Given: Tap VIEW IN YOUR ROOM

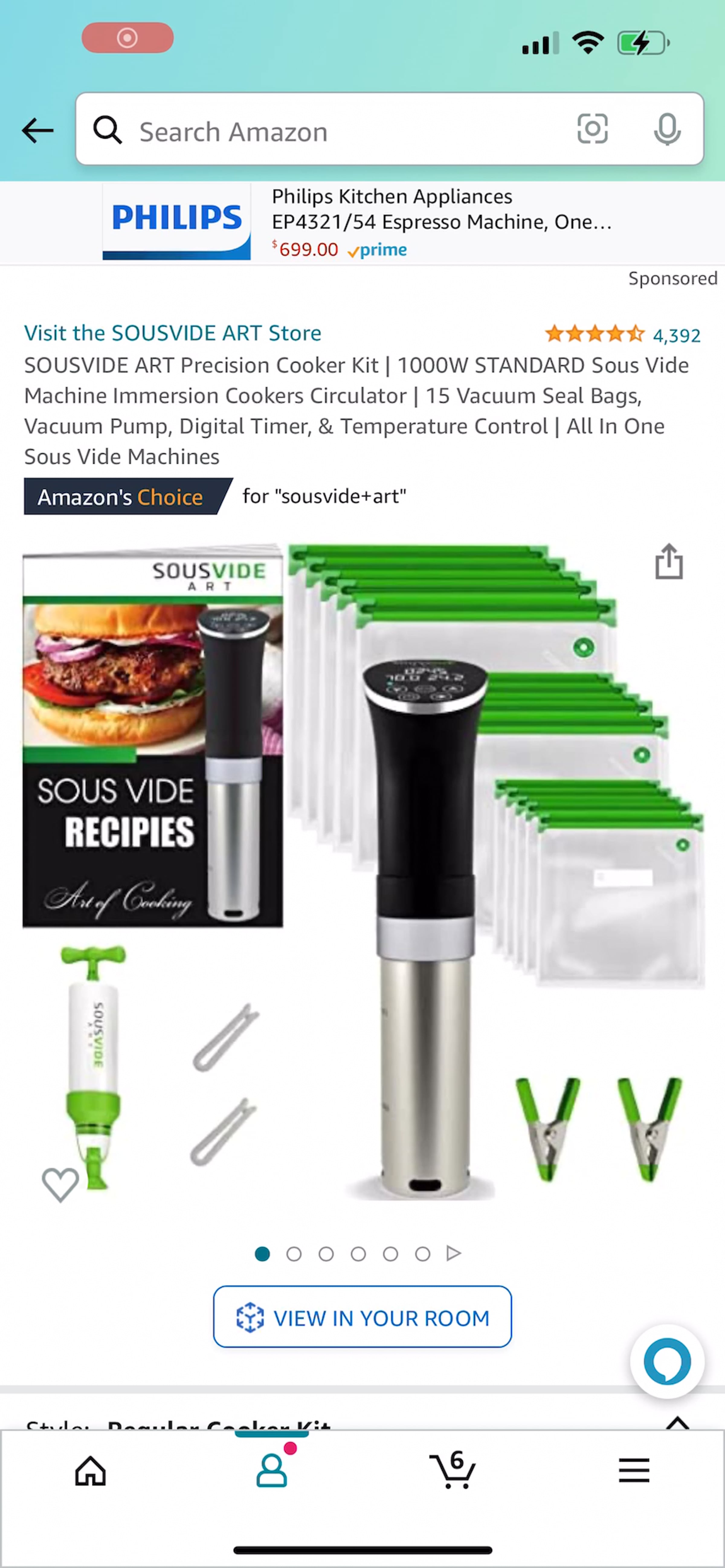Looking at the screenshot, I should point(362,1317).
